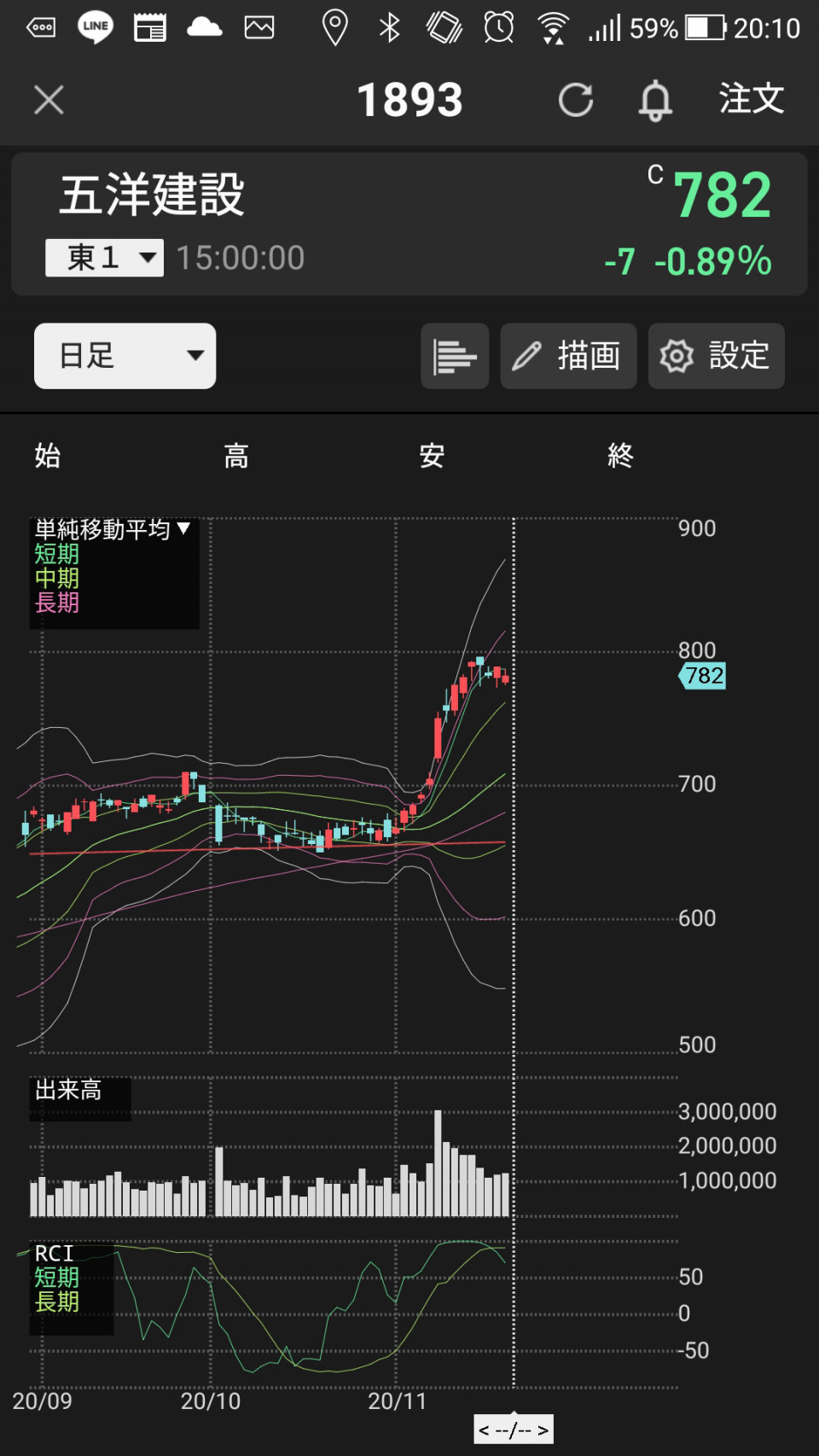Viewport: 819px width, 1456px height.
Task: Tap 注文 to place an order
Action: tap(751, 99)
